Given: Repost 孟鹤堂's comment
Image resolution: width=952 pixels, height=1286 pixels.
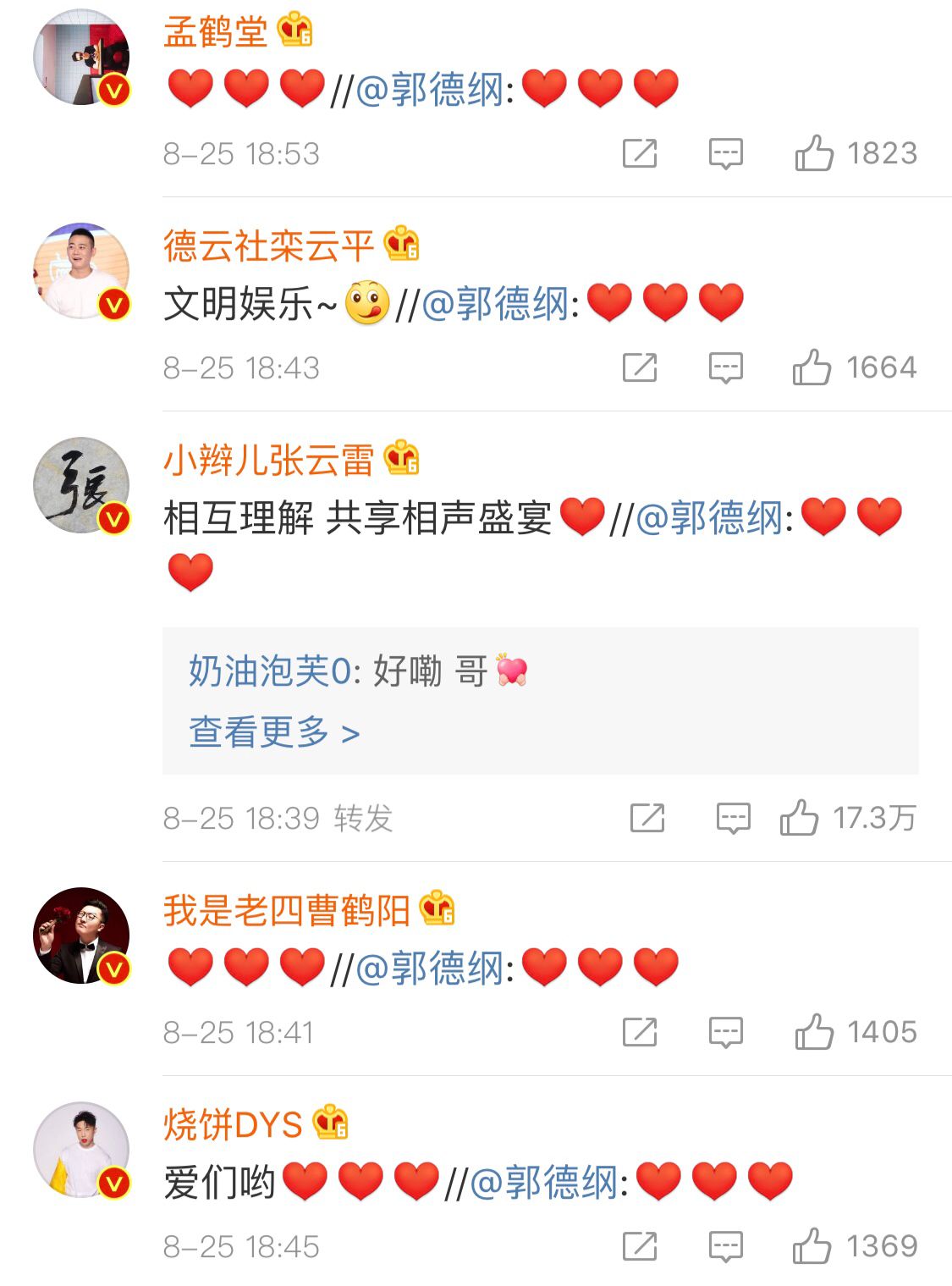Looking at the screenshot, I should (640, 153).
